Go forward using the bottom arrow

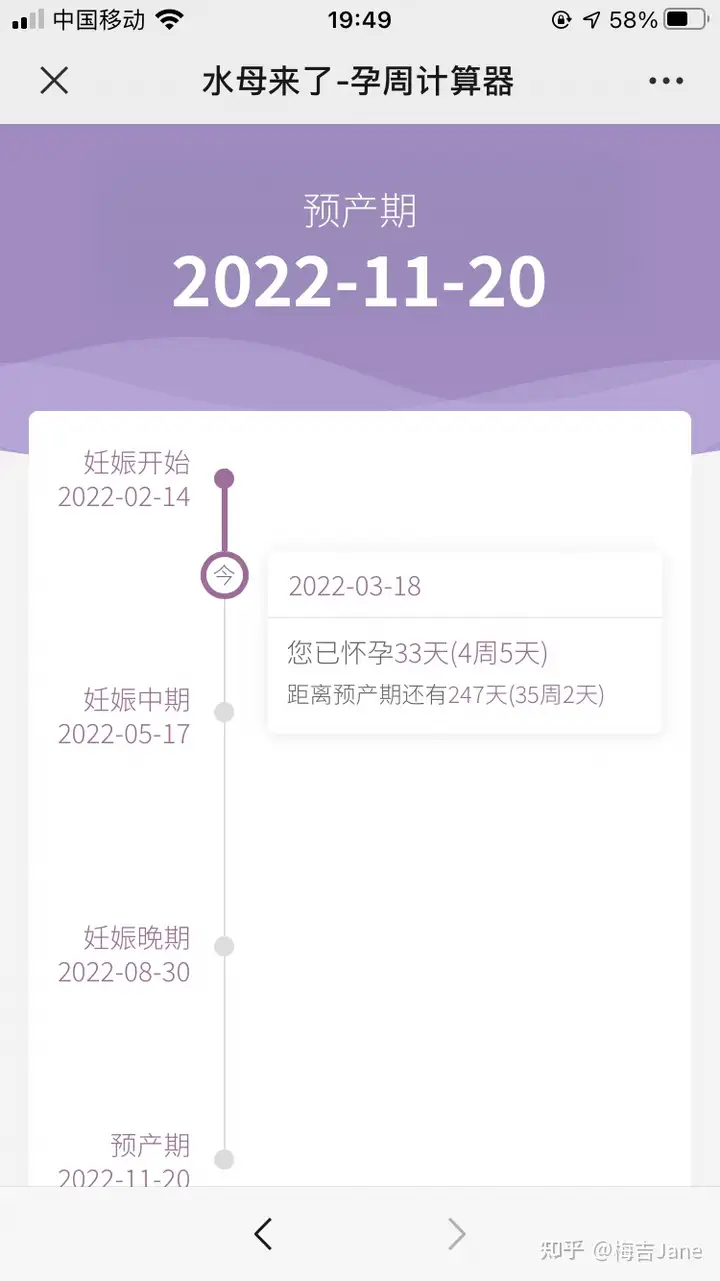456,1234
